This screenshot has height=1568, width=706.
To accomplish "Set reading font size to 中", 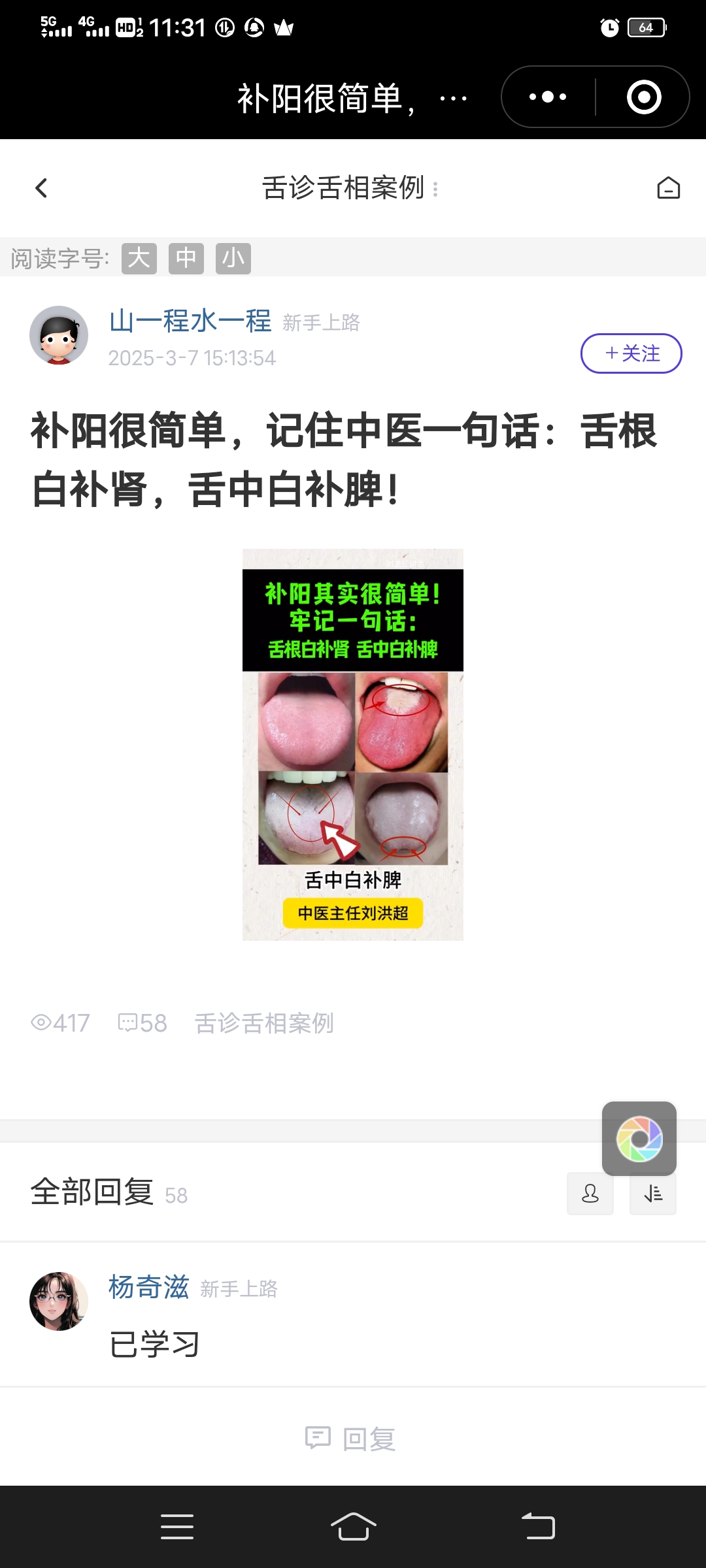I will coord(186,258).
